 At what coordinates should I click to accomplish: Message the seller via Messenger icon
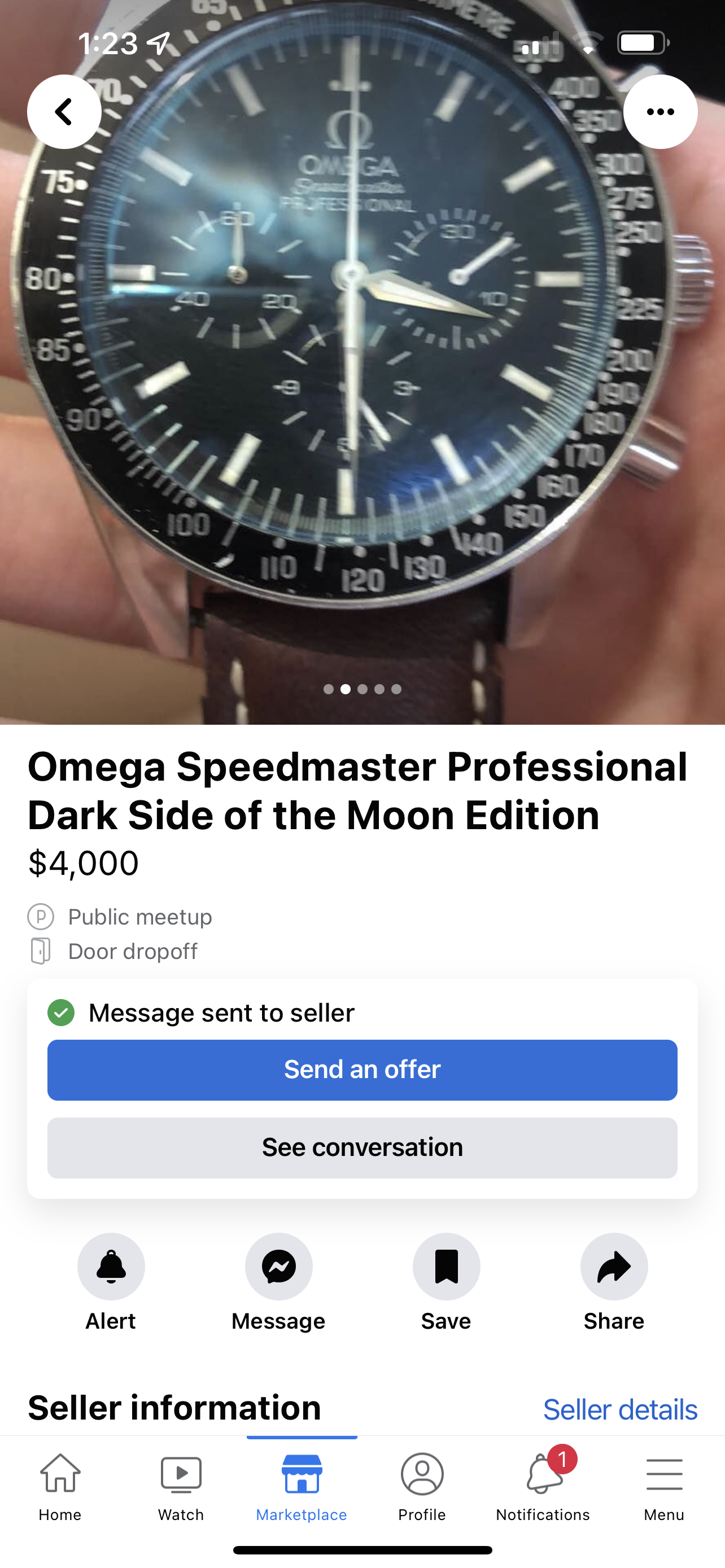click(278, 1267)
